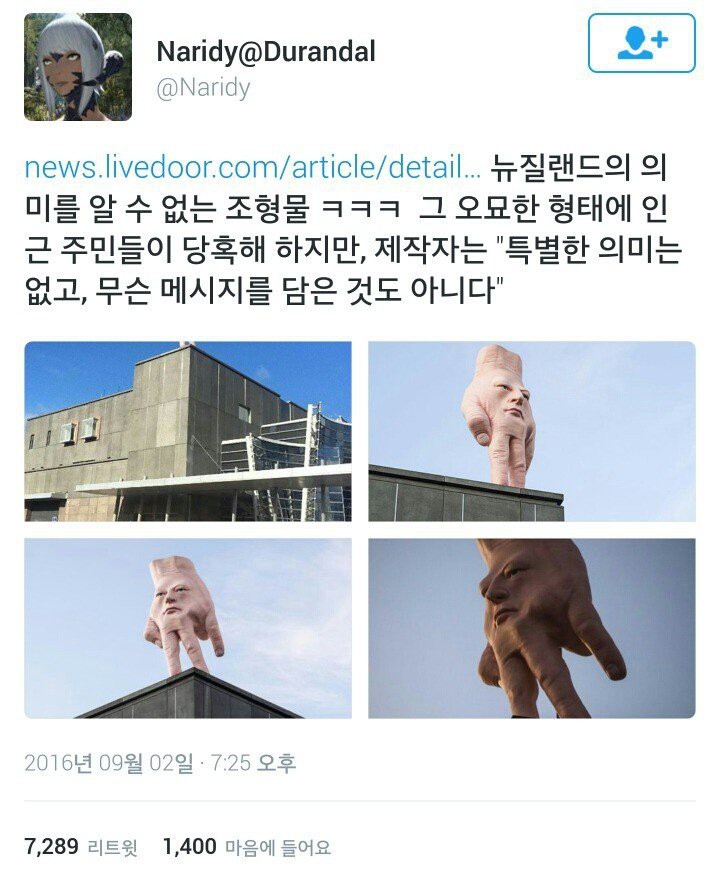The image size is (720, 886).
Task: Open the news.livedoor.com article link
Action: click(245, 167)
